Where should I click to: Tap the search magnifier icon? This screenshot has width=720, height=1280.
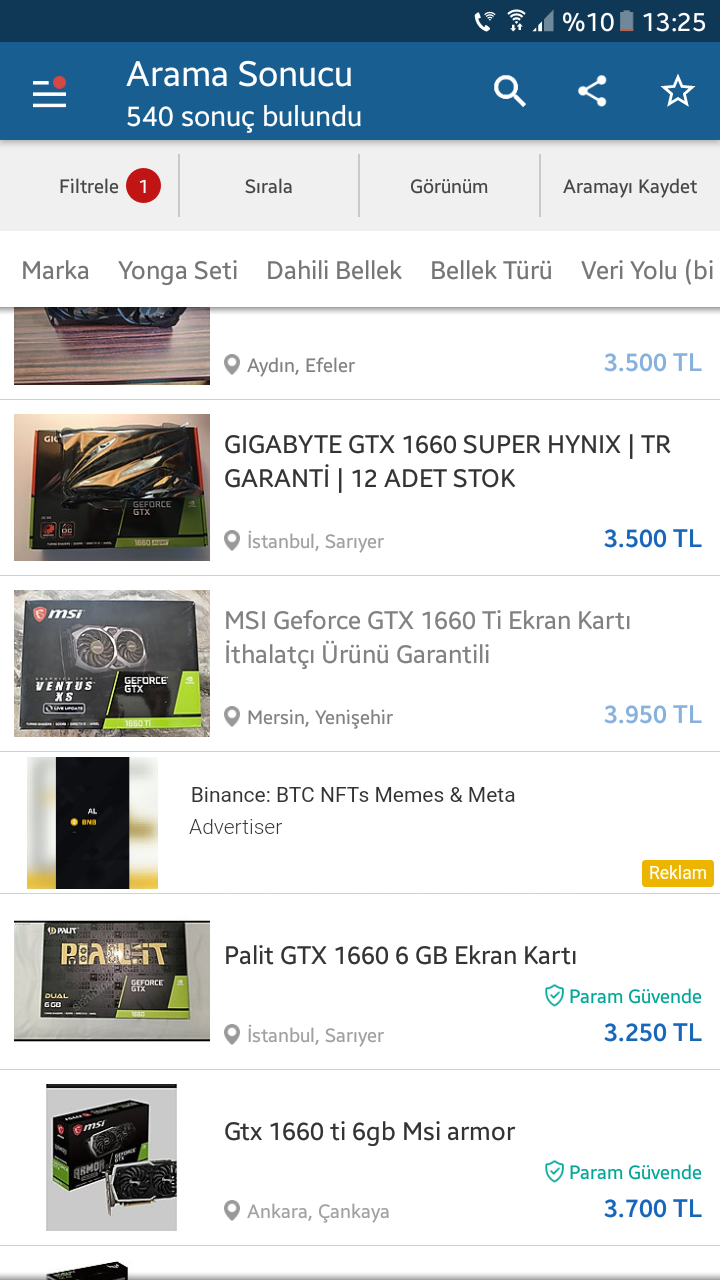click(x=510, y=92)
